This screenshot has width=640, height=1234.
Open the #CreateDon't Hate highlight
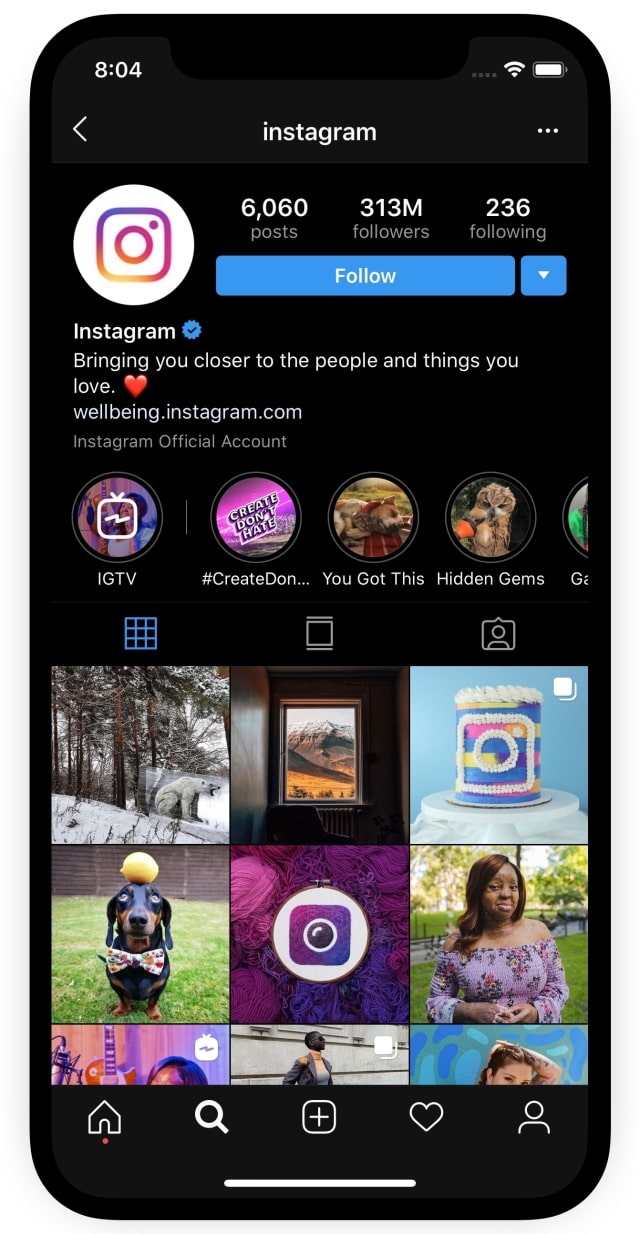coord(256,518)
